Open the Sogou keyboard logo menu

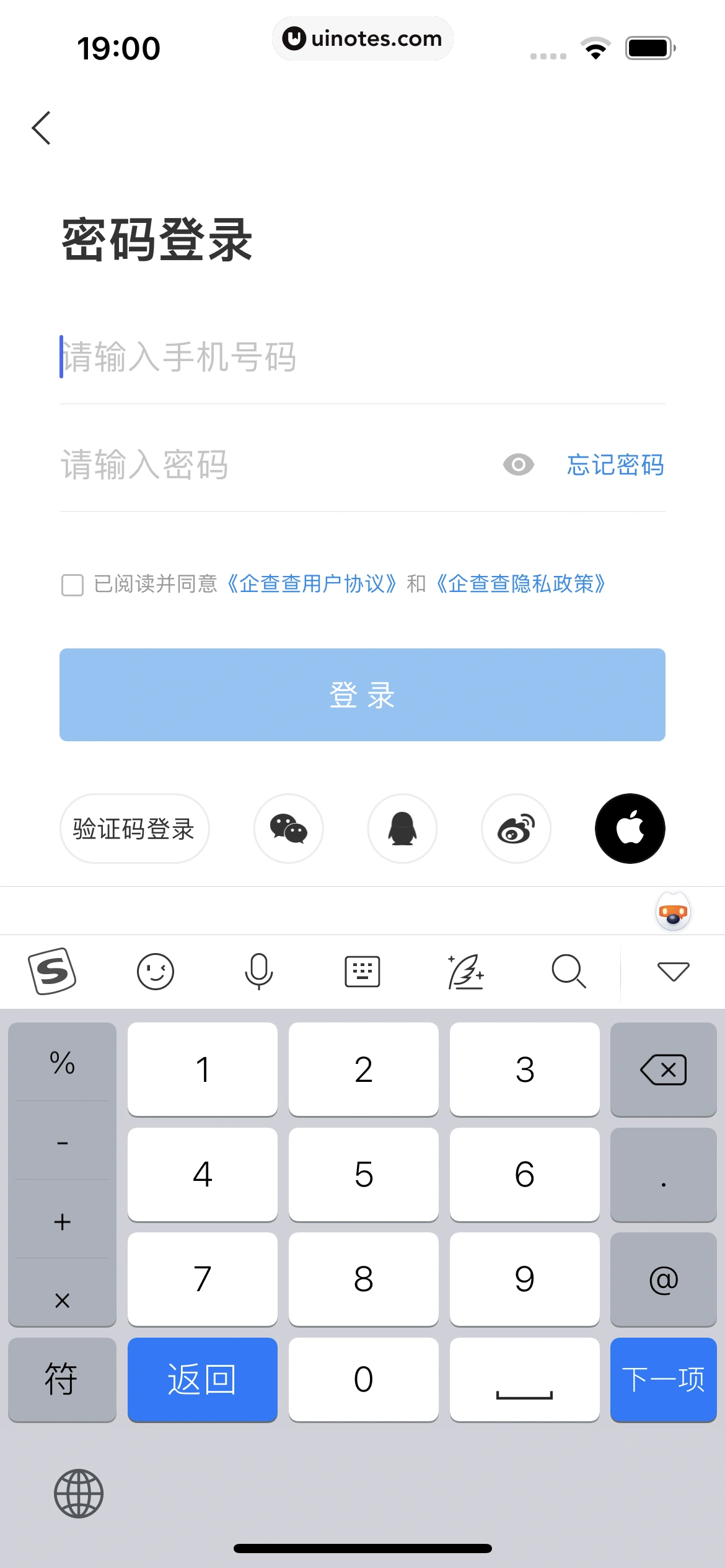click(x=52, y=971)
